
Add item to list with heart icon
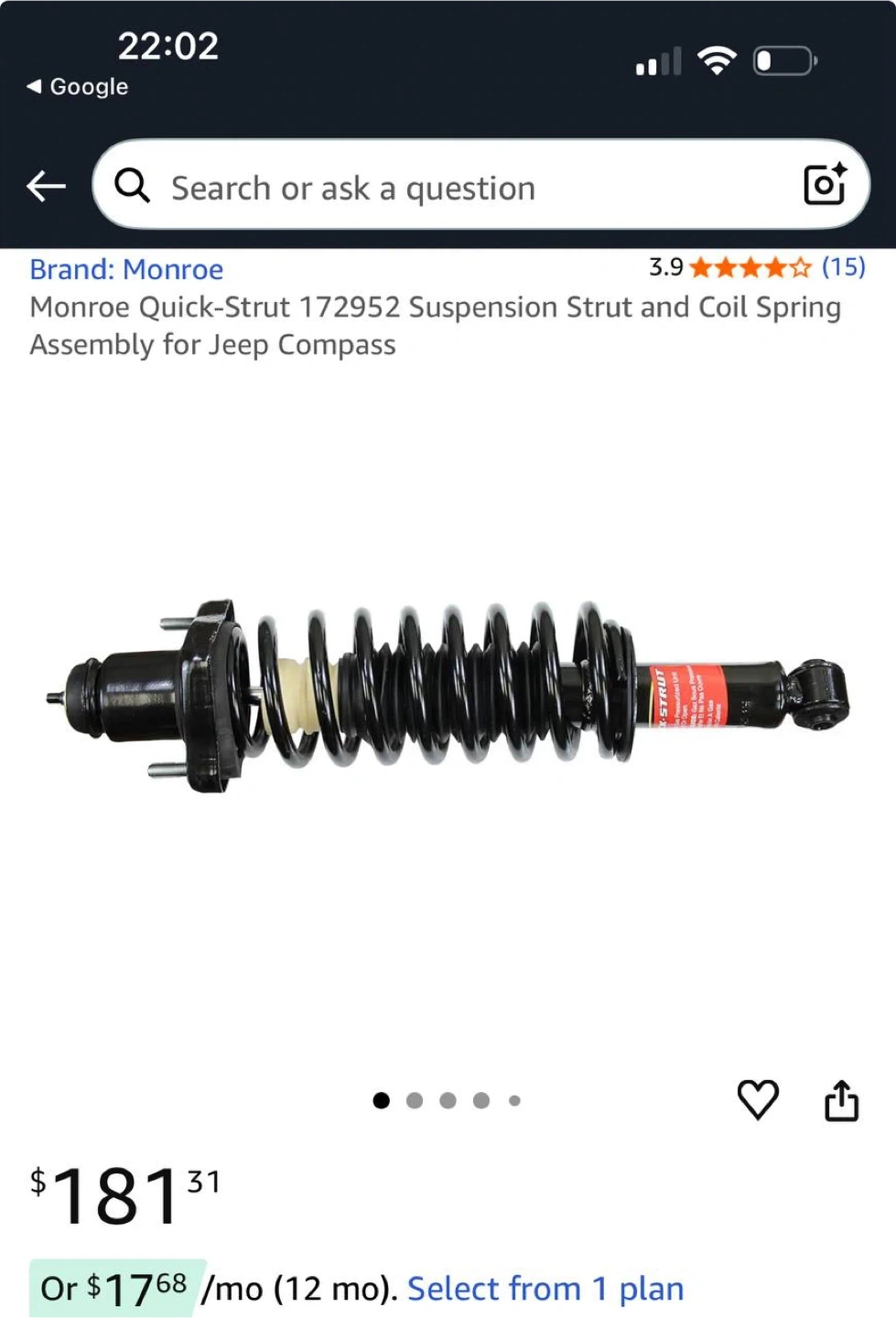pos(758,1099)
